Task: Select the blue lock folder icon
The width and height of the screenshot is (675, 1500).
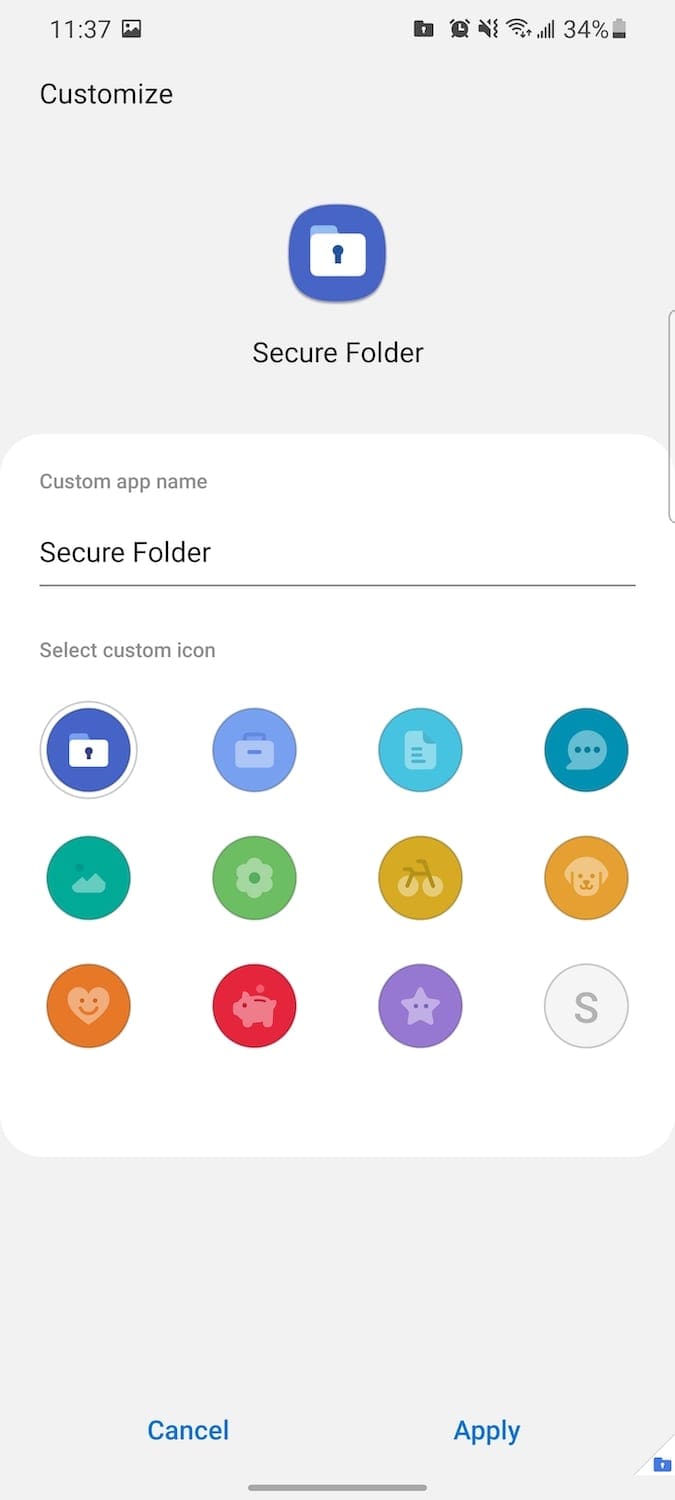Action: tap(88, 750)
